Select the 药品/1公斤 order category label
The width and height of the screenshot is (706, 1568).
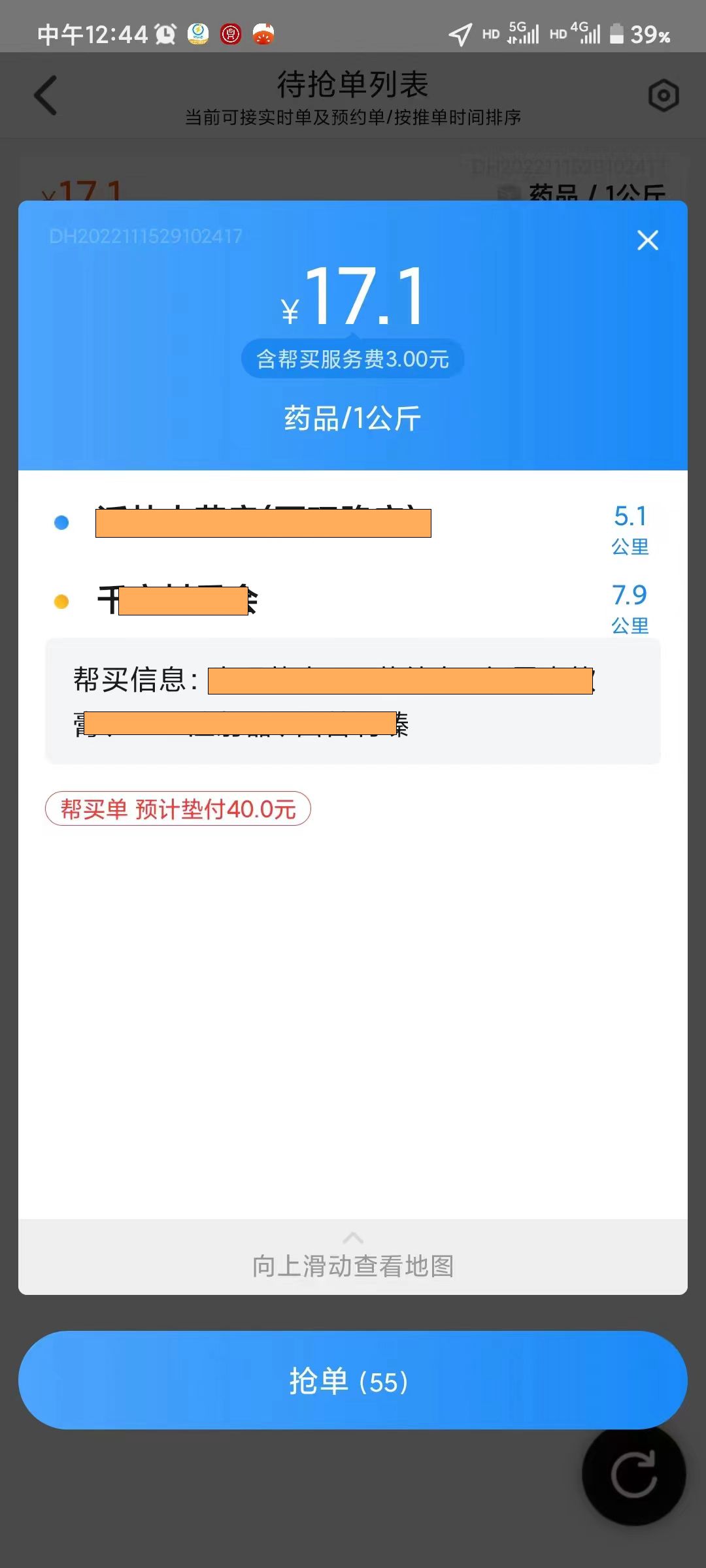pyautogui.click(x=353, y=416)
